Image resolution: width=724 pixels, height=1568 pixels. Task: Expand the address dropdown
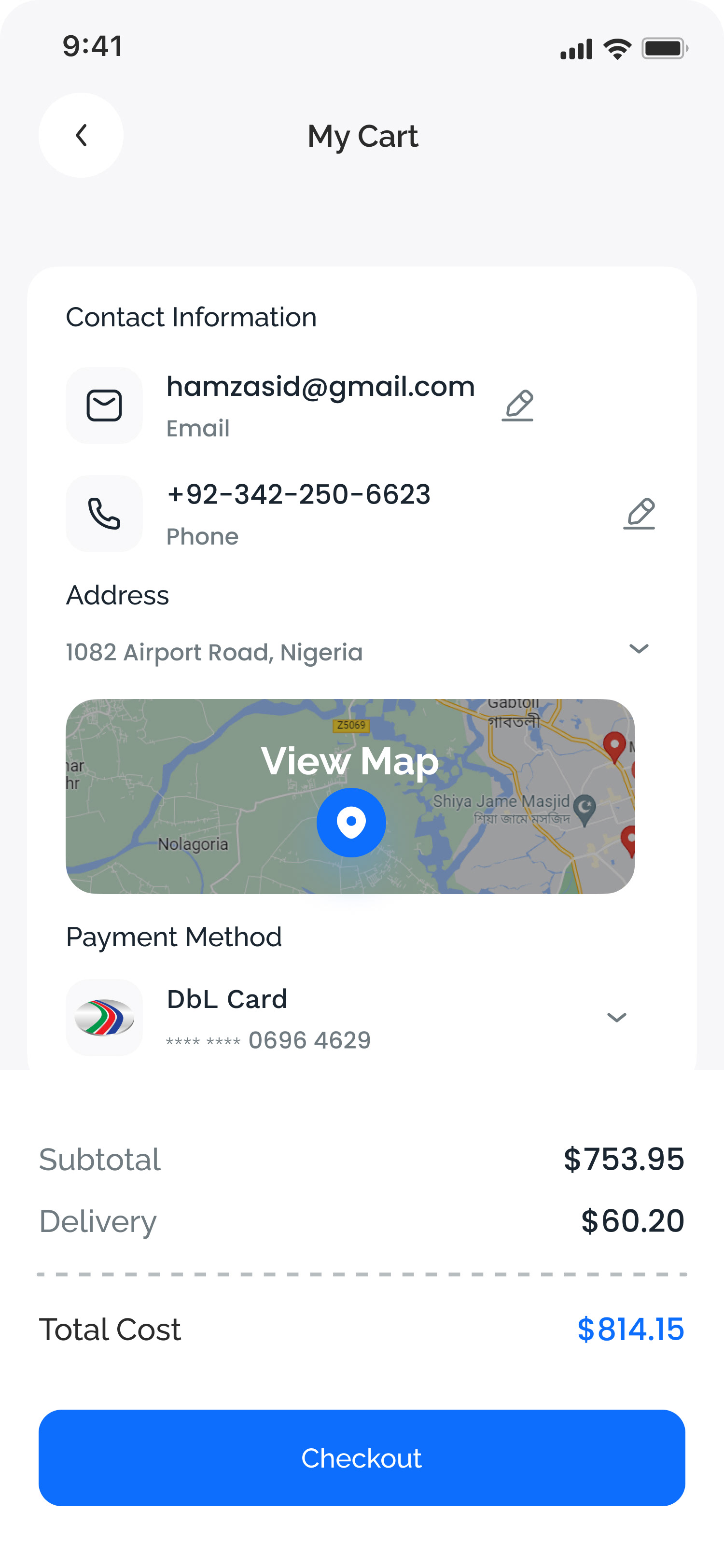(638, 649)
